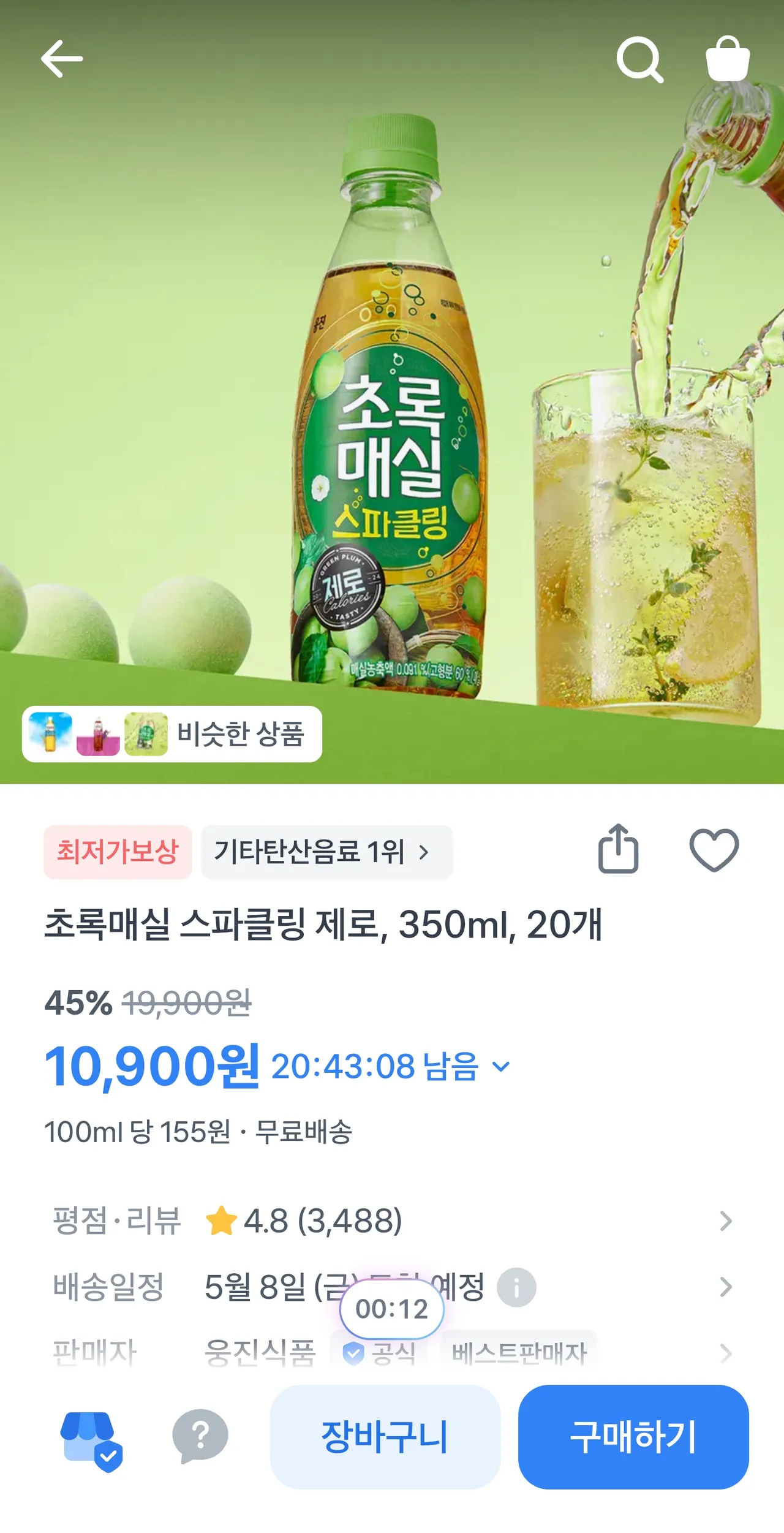
Task: Expand the price timer dropdown
Action: (x=501, y=1067)
